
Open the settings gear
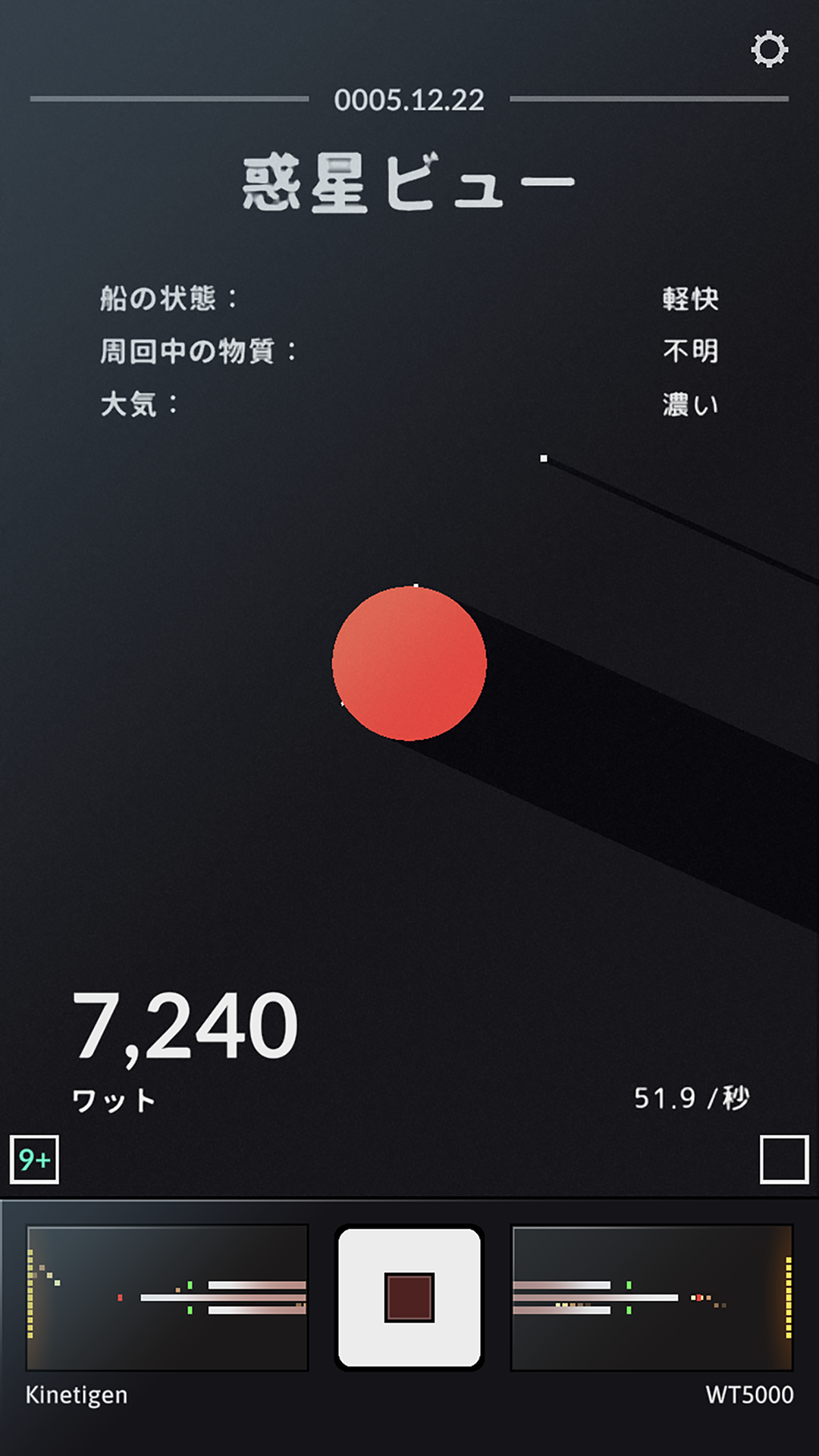769,49
